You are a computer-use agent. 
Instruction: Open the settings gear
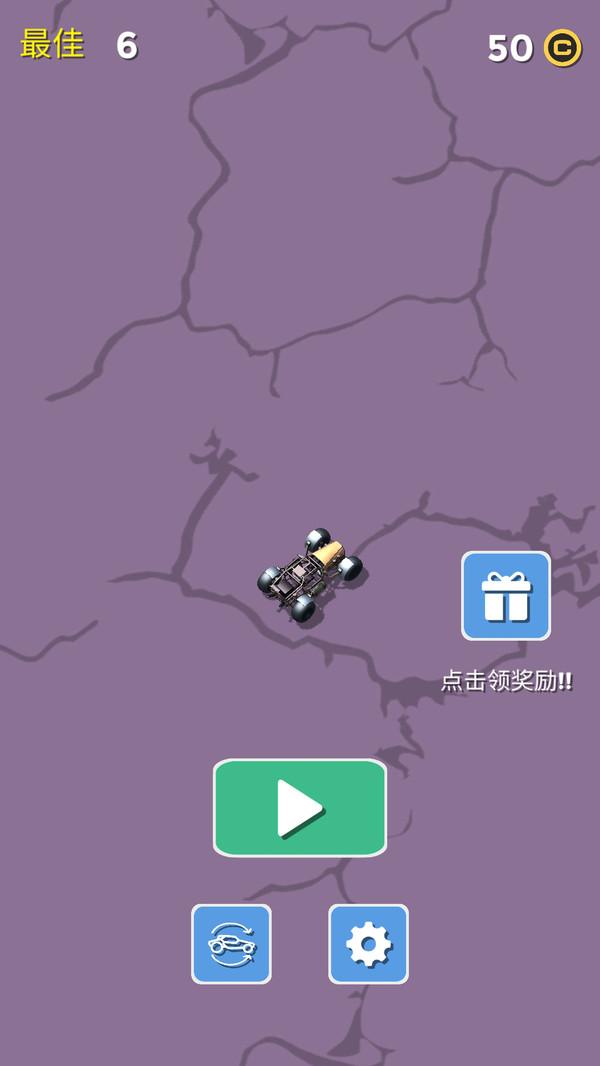pos(368,944)
